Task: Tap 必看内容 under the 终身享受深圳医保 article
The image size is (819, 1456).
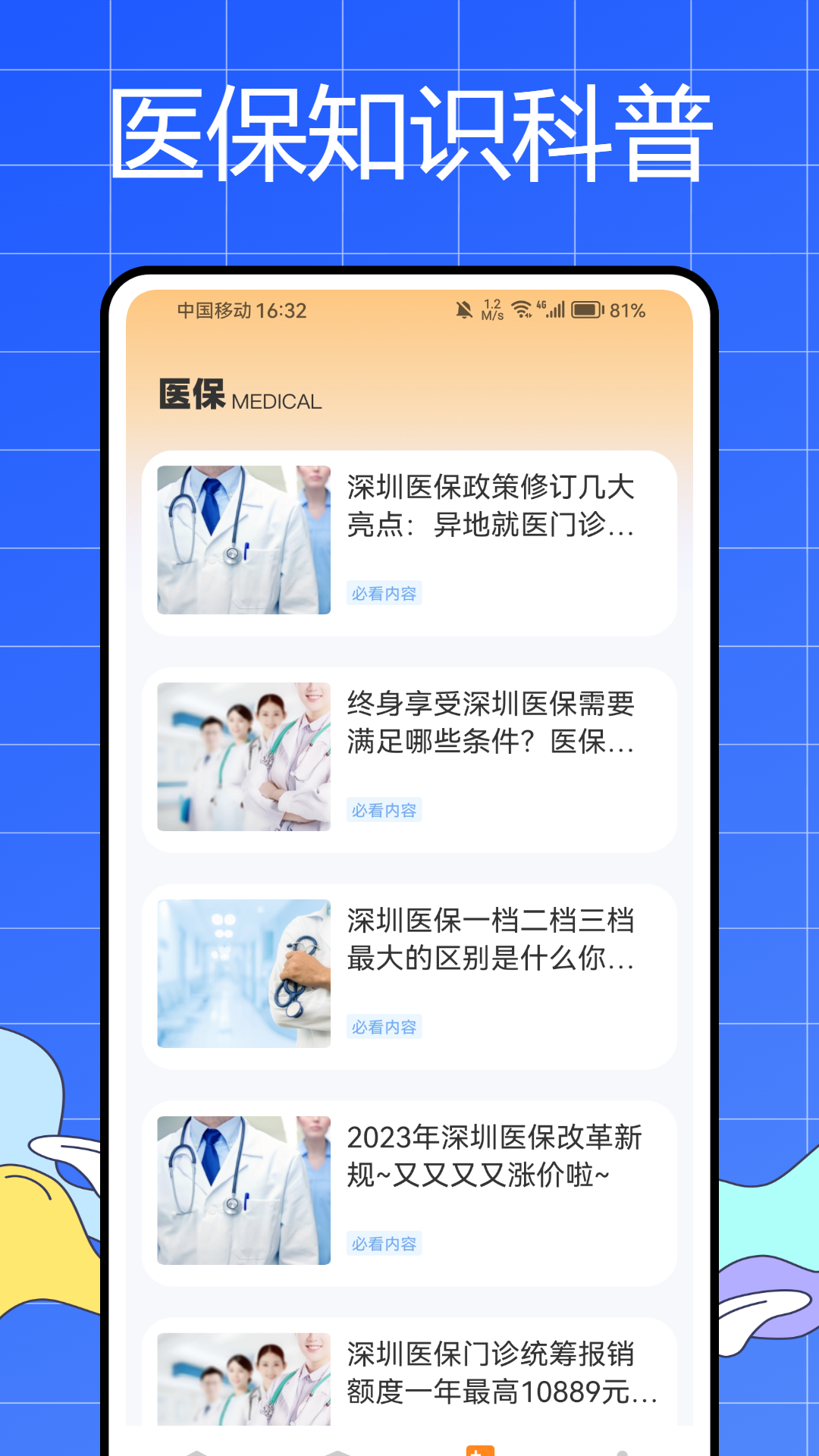Action: [x=384, y=810]
